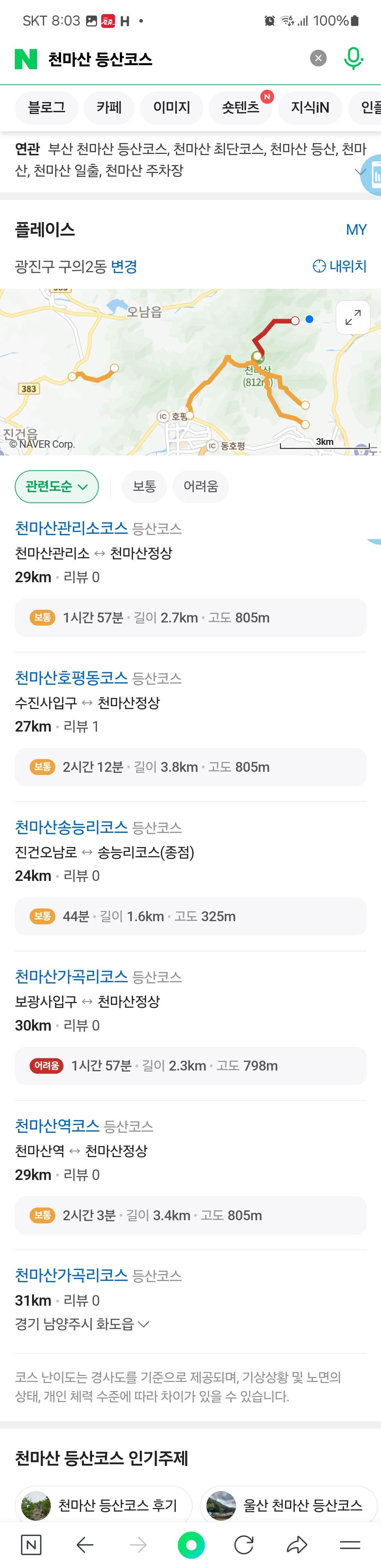Open the 관련도순 sort dropdown
Viewport: 381px width, 1568px height.
(x=56, y=486)
